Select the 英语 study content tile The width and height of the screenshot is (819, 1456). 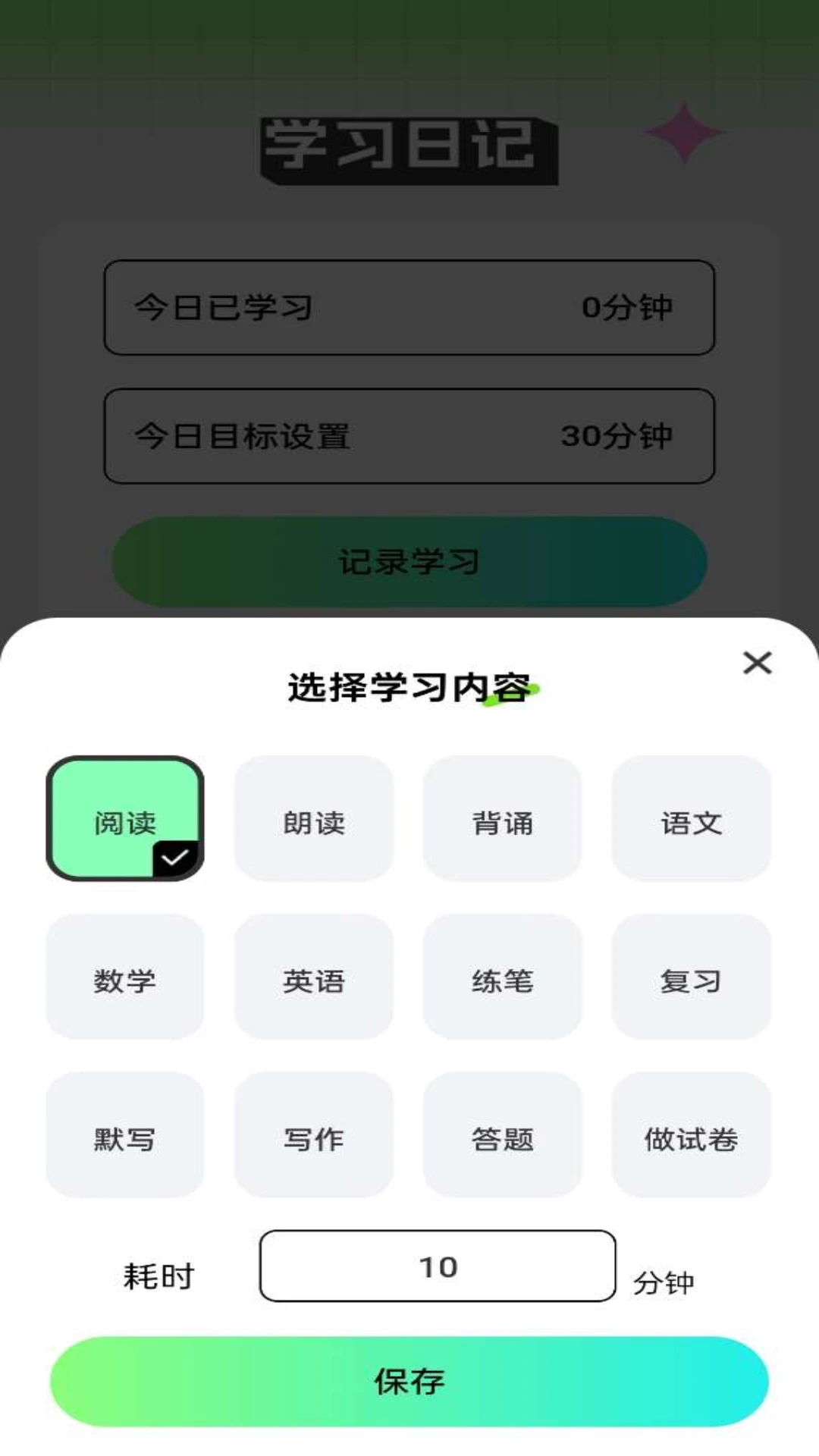(x=314, y=978)
